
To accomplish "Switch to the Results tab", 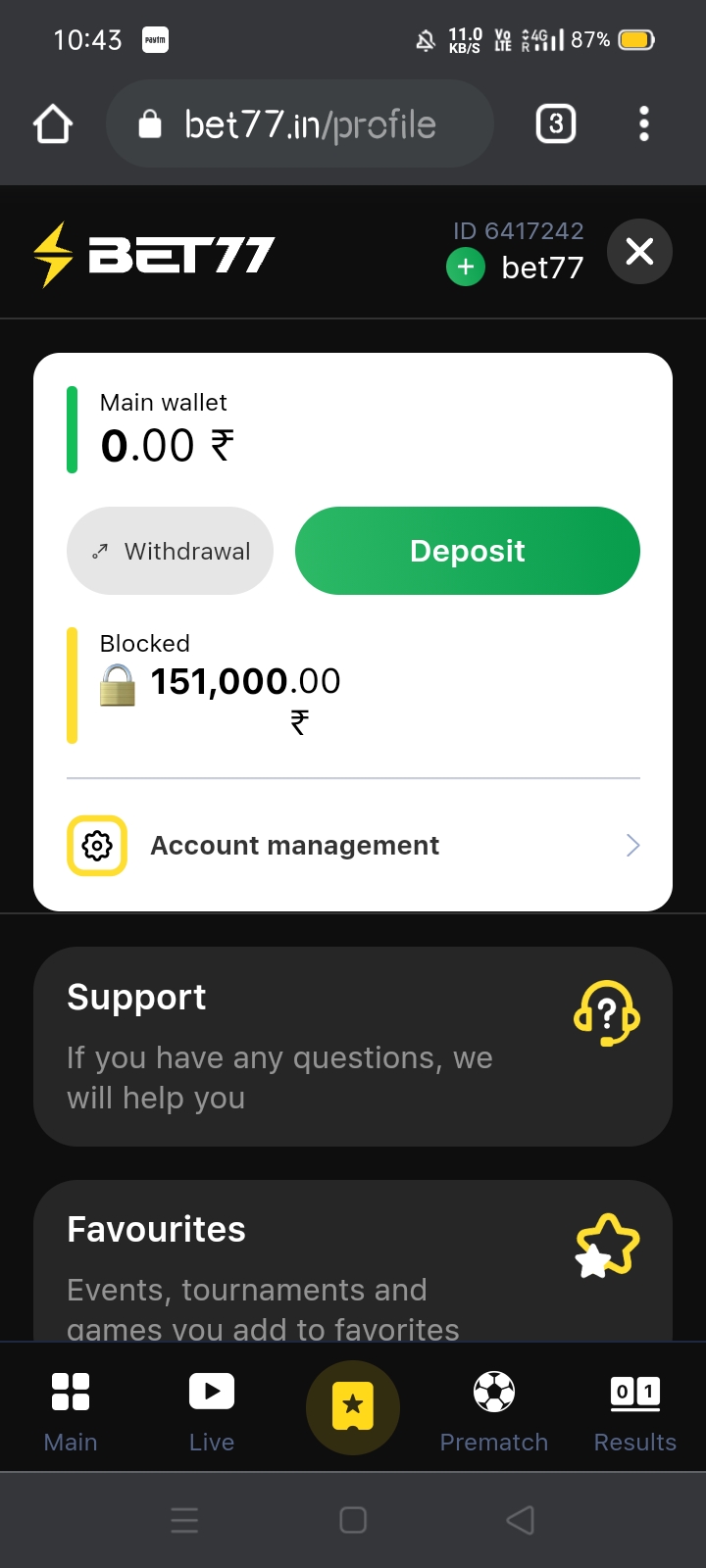I will tap(635, 1409).
